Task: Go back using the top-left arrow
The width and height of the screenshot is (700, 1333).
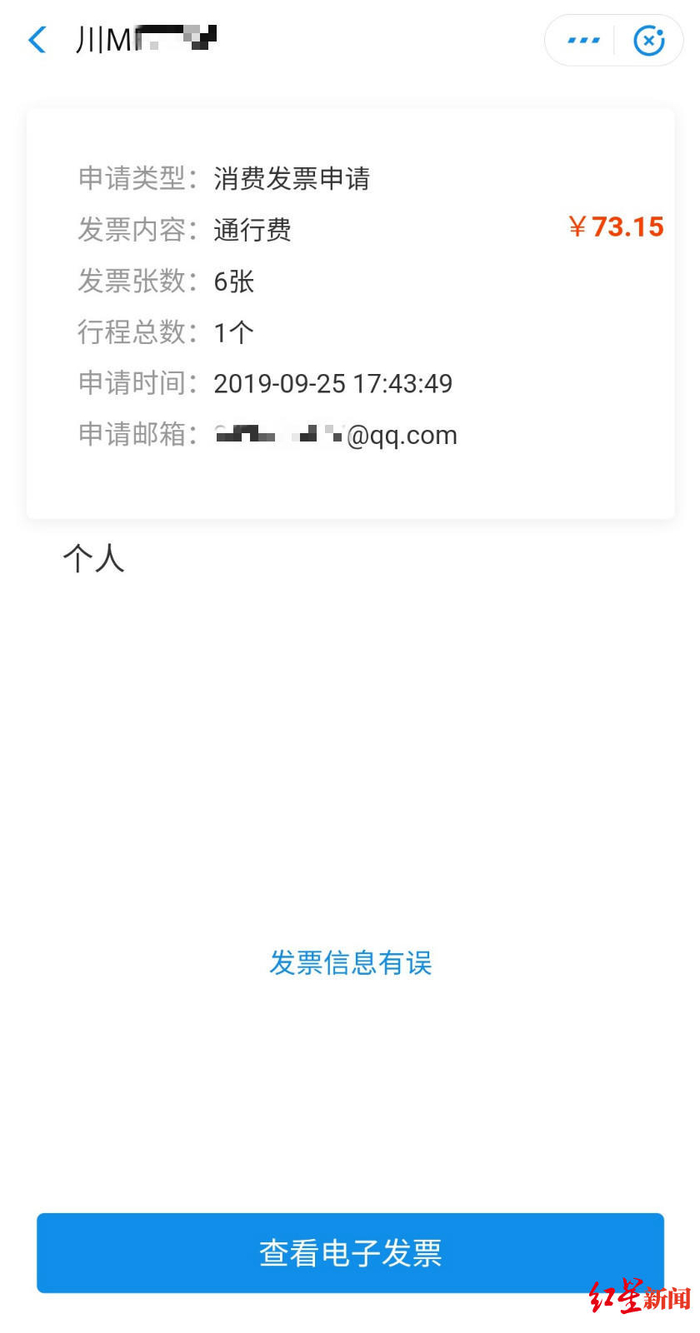Action: click(38, 40)
